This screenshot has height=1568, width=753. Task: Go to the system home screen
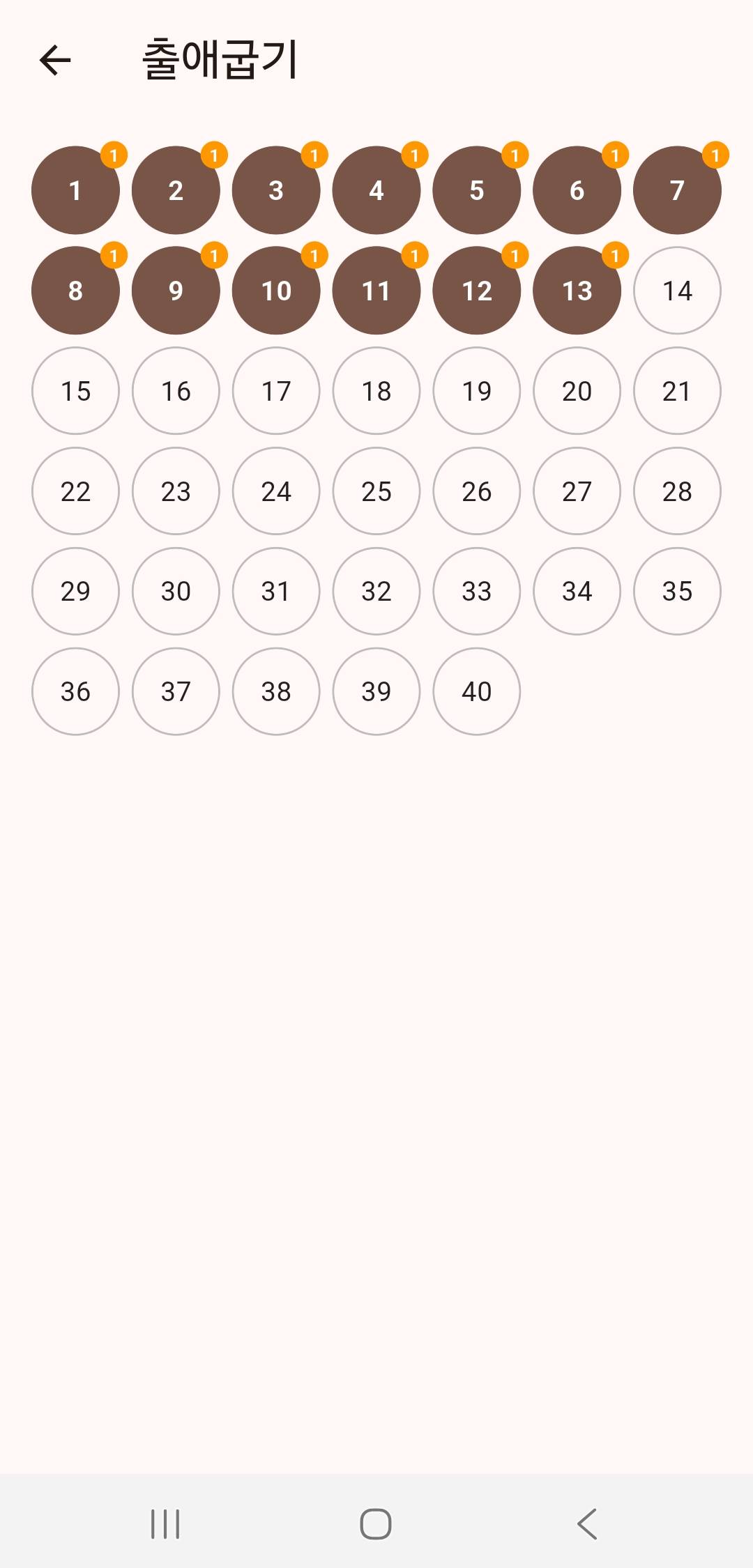(x=376, y=1523)
